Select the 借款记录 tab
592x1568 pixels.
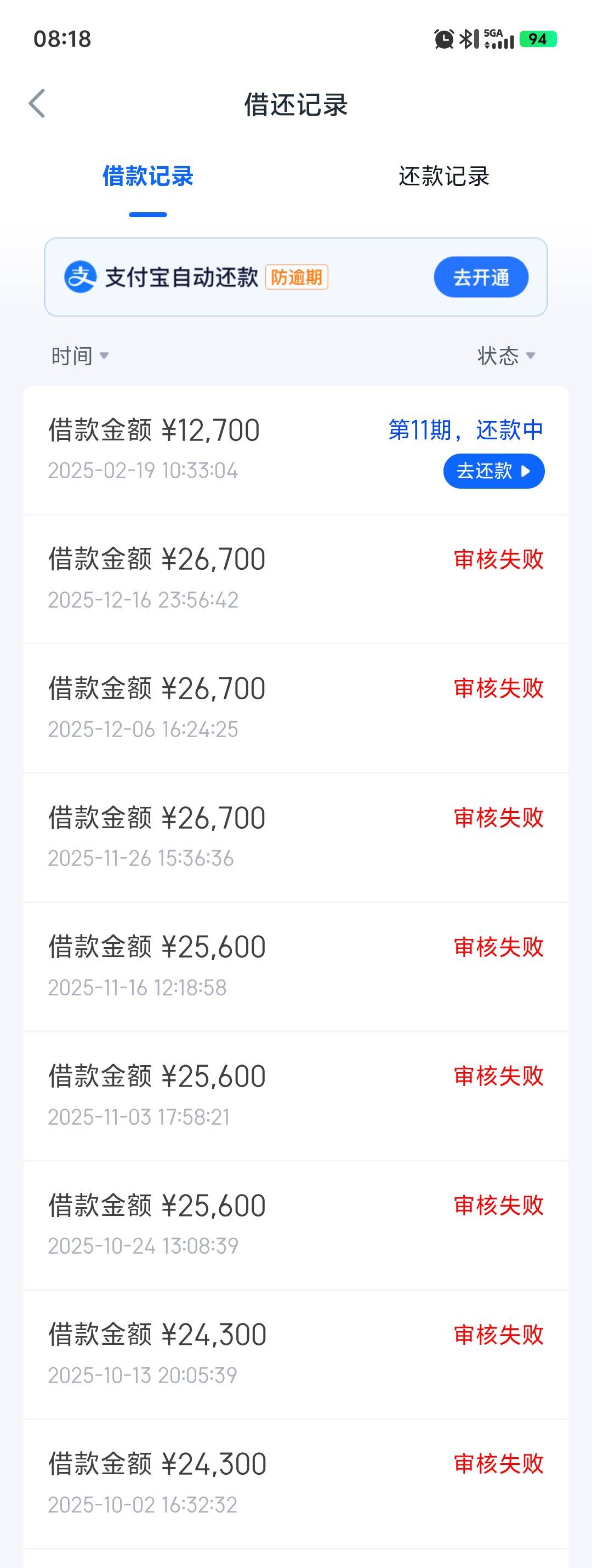pos(148,177)
